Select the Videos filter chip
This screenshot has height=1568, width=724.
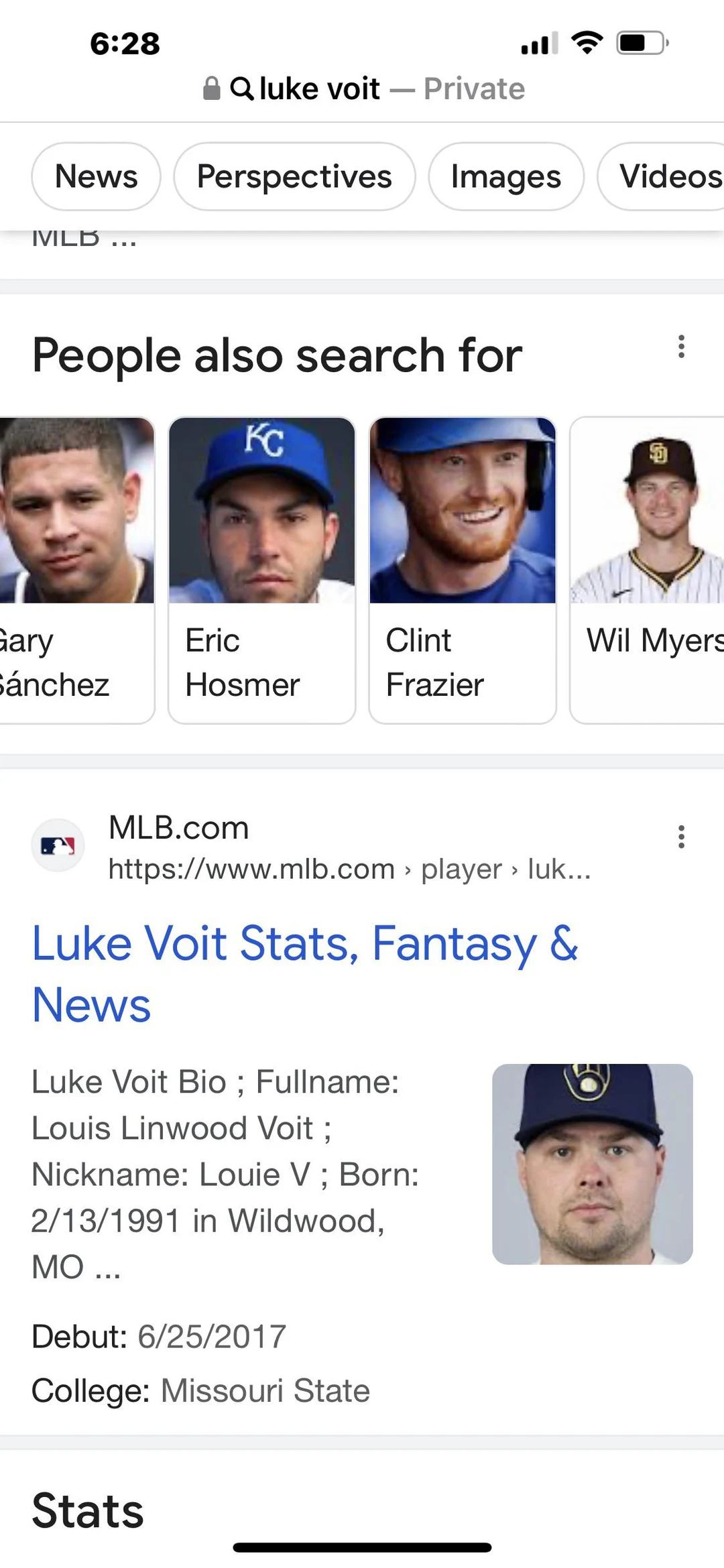[669, 176]
